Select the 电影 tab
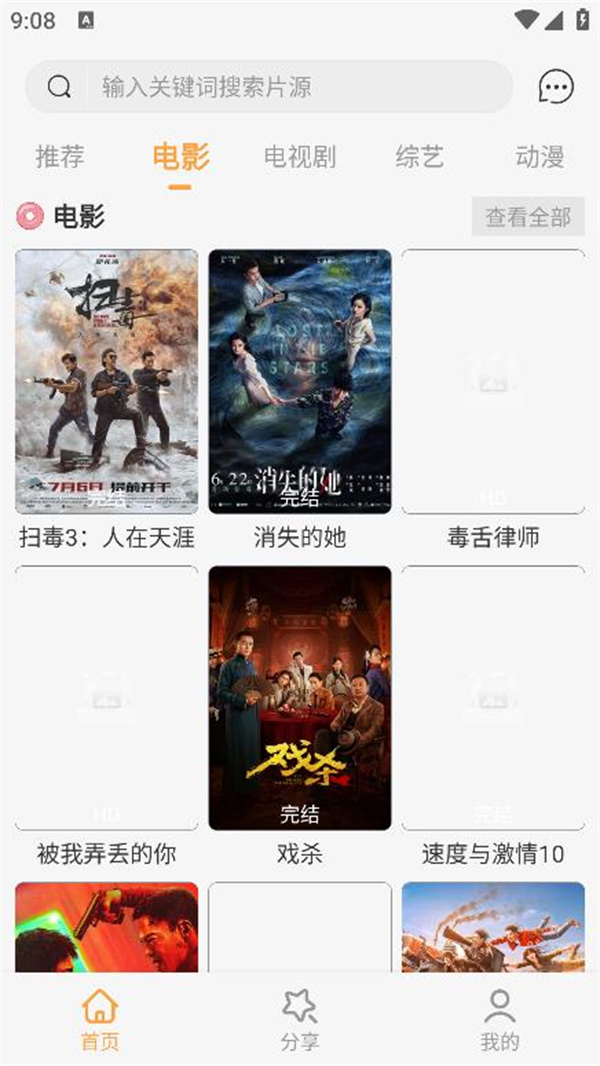 click(180, 157)
